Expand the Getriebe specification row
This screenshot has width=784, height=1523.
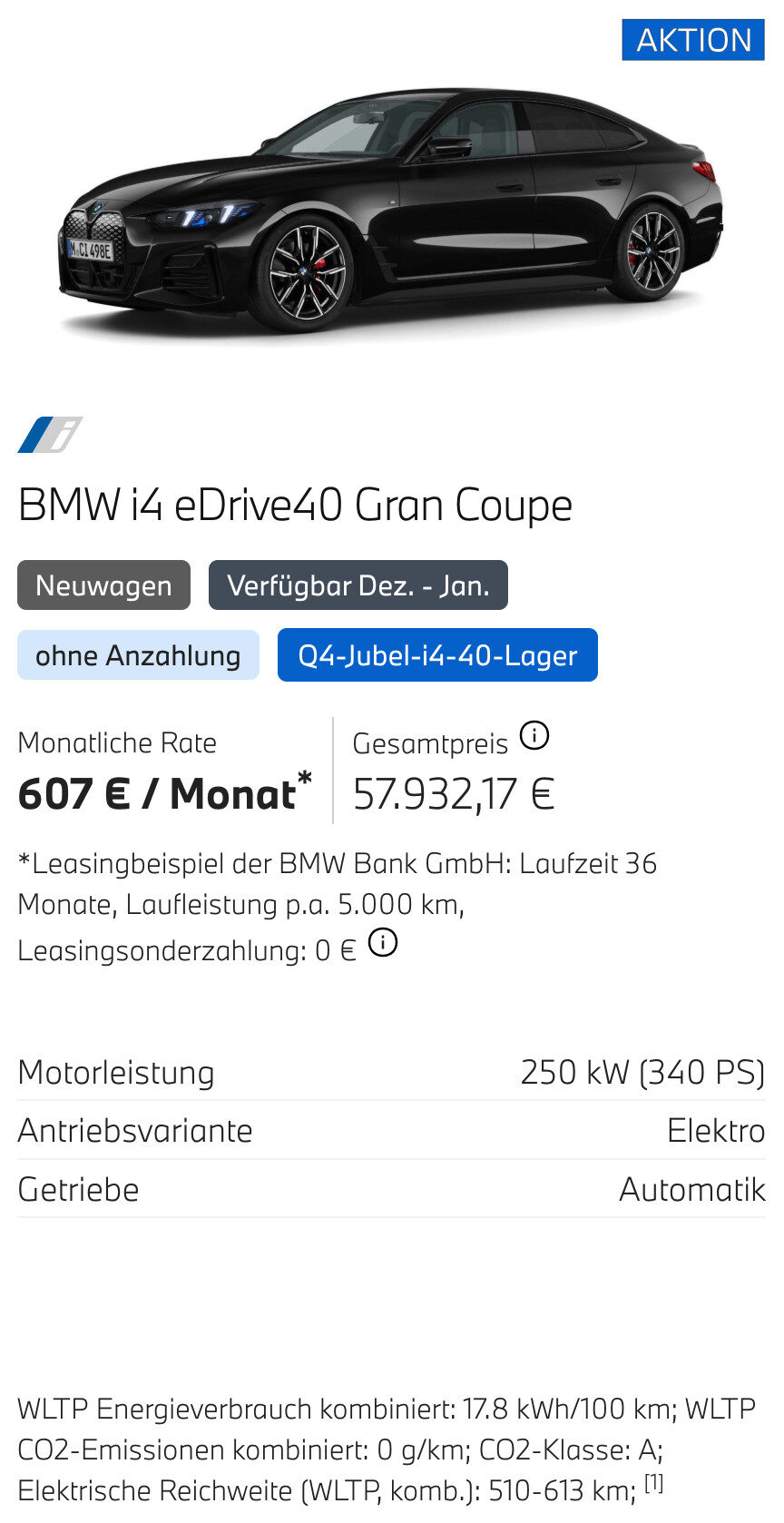point(392,1189)
